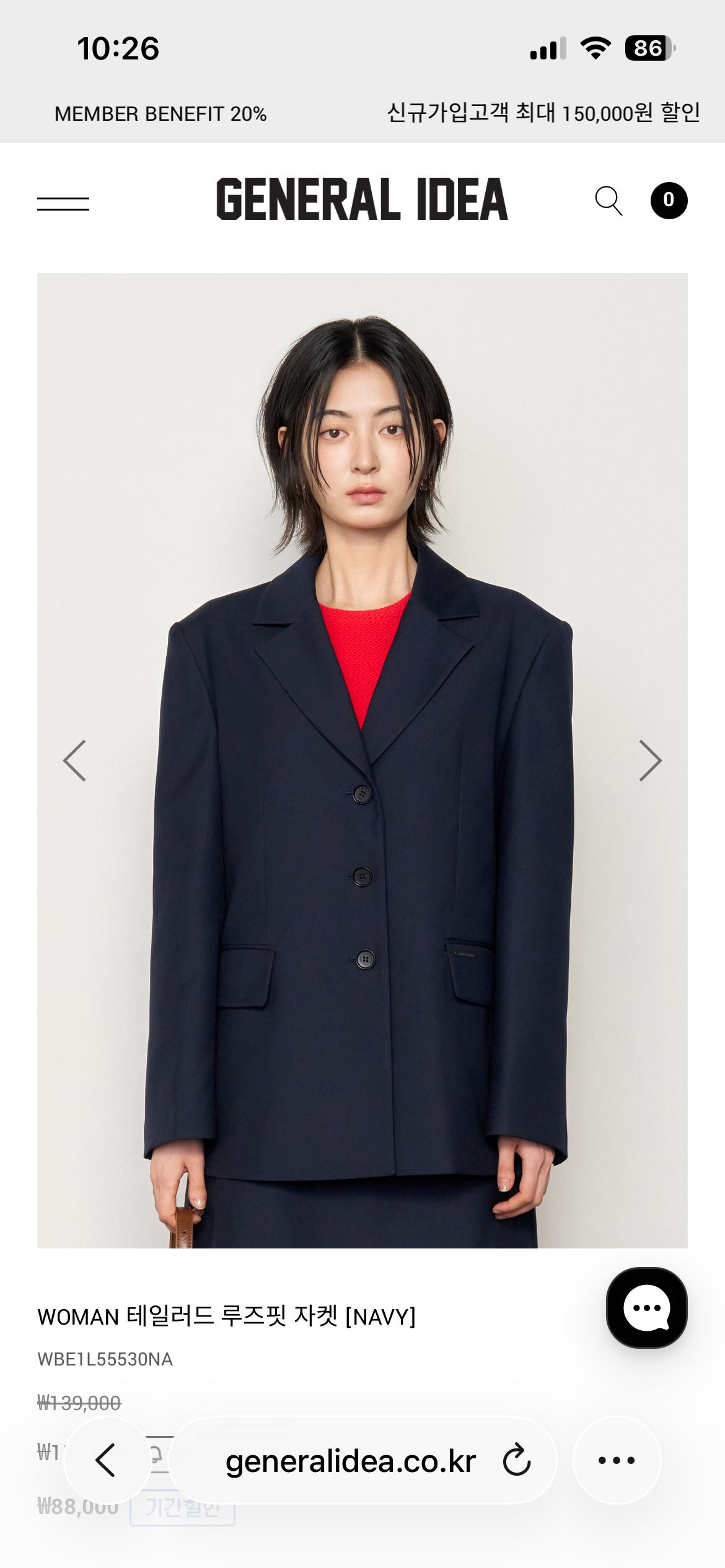Open the chat support bubble
Screen dimensions: 725x1568
(x=647, y=1308)
